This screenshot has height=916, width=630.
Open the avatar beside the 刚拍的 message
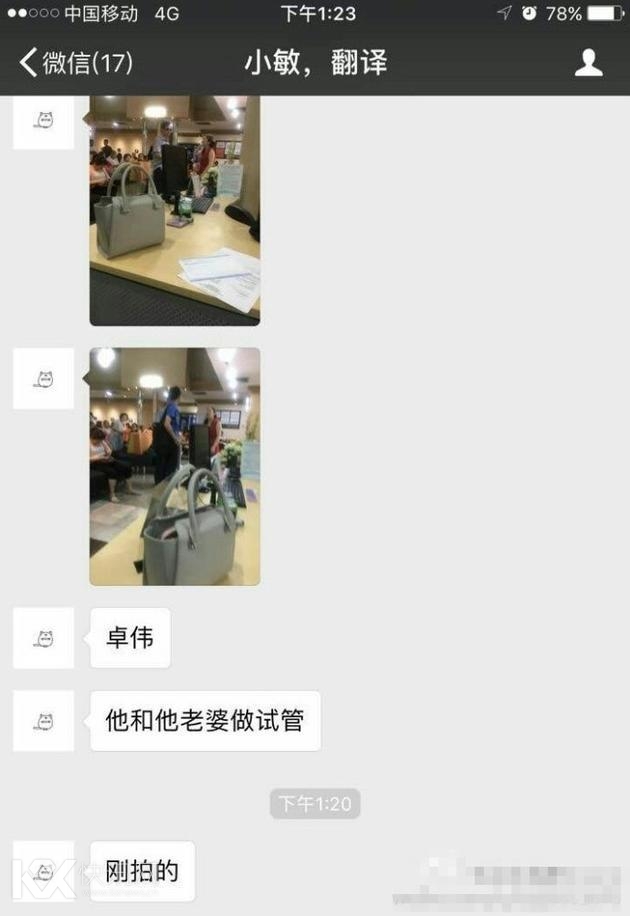click(44, 872)
